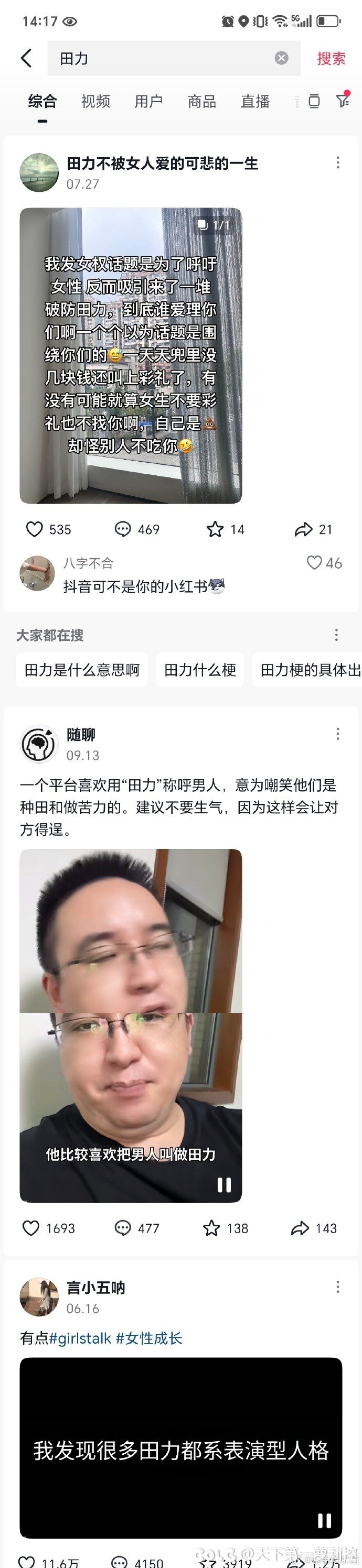Share 随聊's post with 143 shares
Viewport: 362px width, 1568px height.
coord(301,1228)
